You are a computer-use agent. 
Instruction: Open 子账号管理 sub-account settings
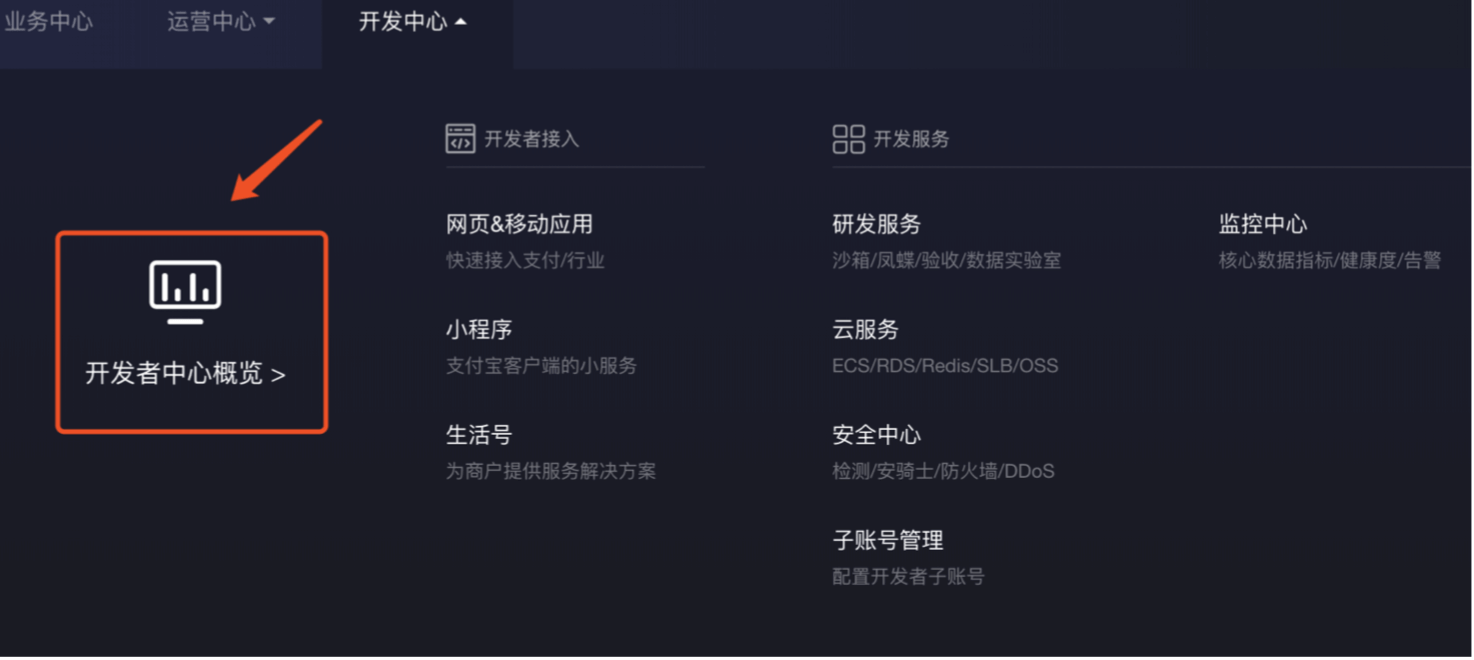pos(887,541)
